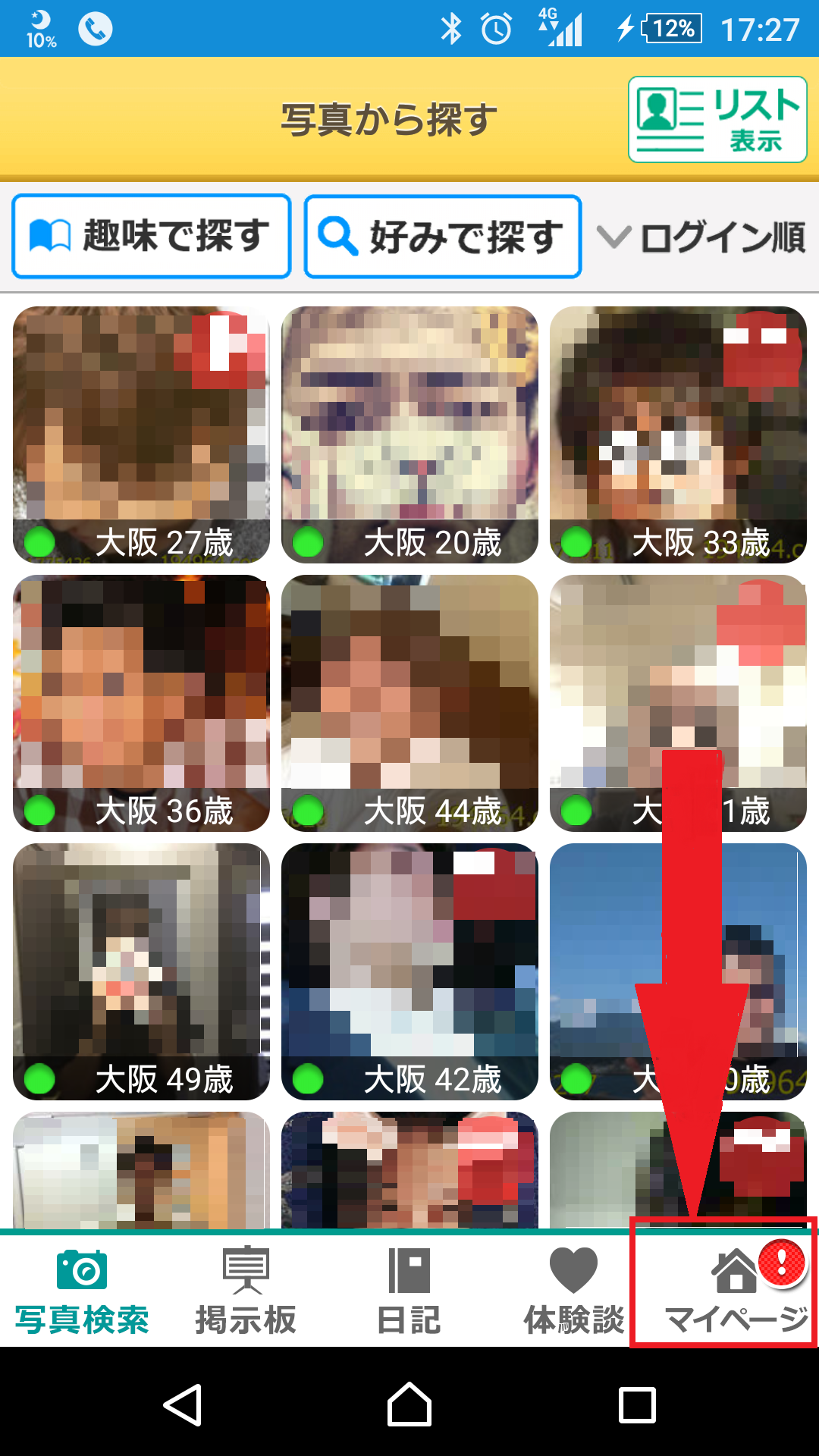The height and width of the screenshot is (1456, 819).
Task: Tap the Android back button
Action: [x=183, y=1405]
